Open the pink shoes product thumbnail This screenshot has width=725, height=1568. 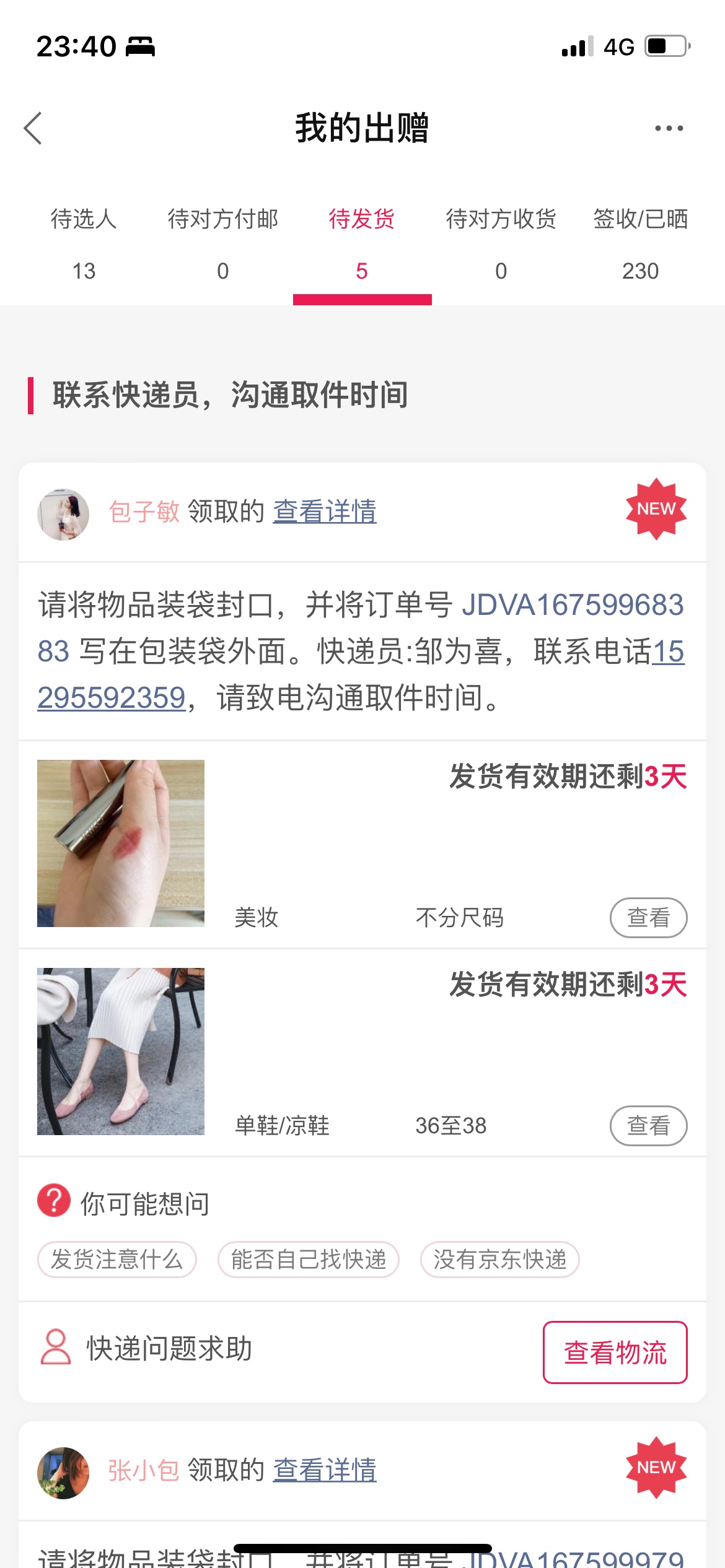click(121, 1051)
